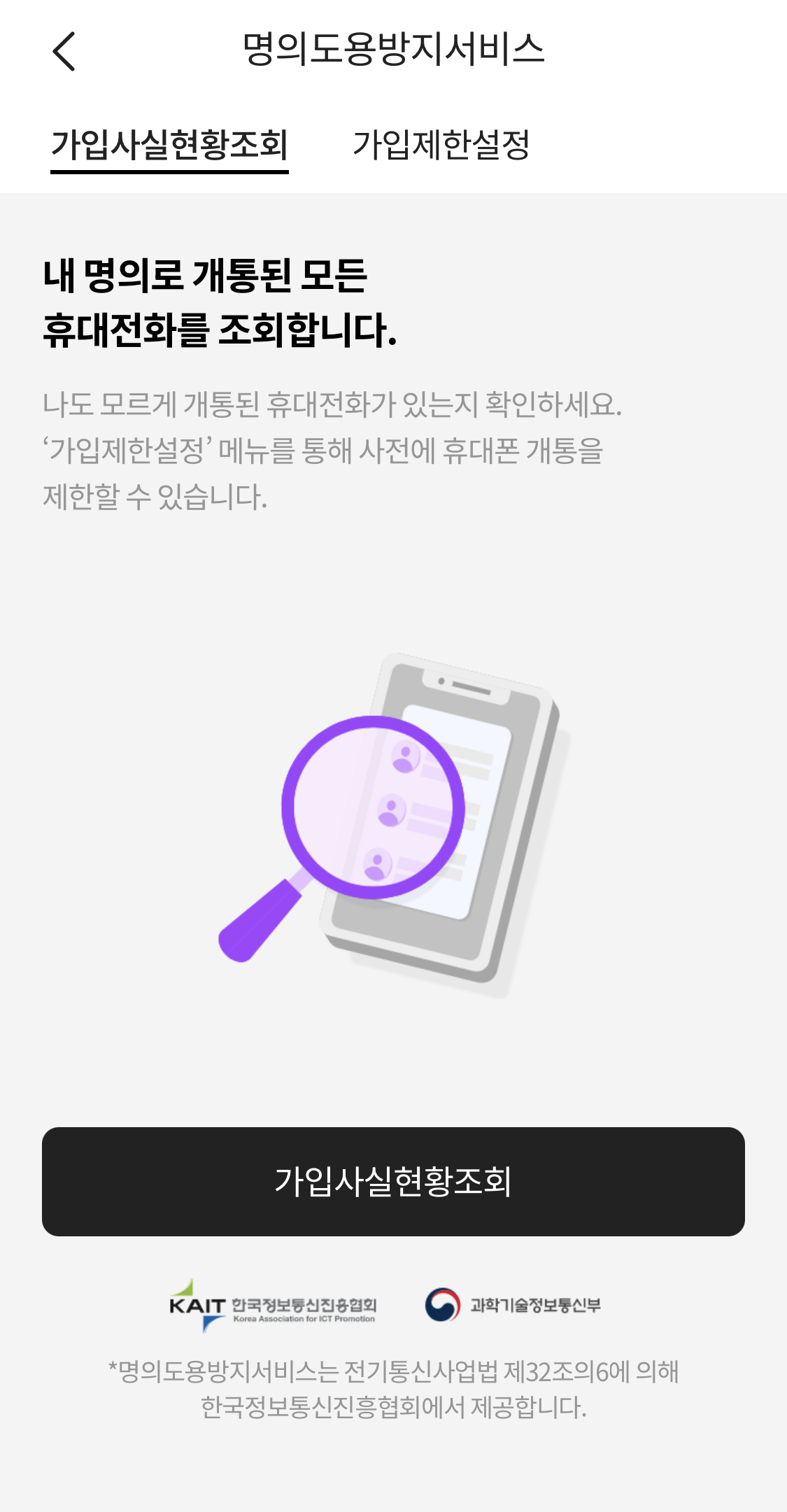Tap the back arrow to exit this screen
787x1512 pixels.
pos(64,51)
